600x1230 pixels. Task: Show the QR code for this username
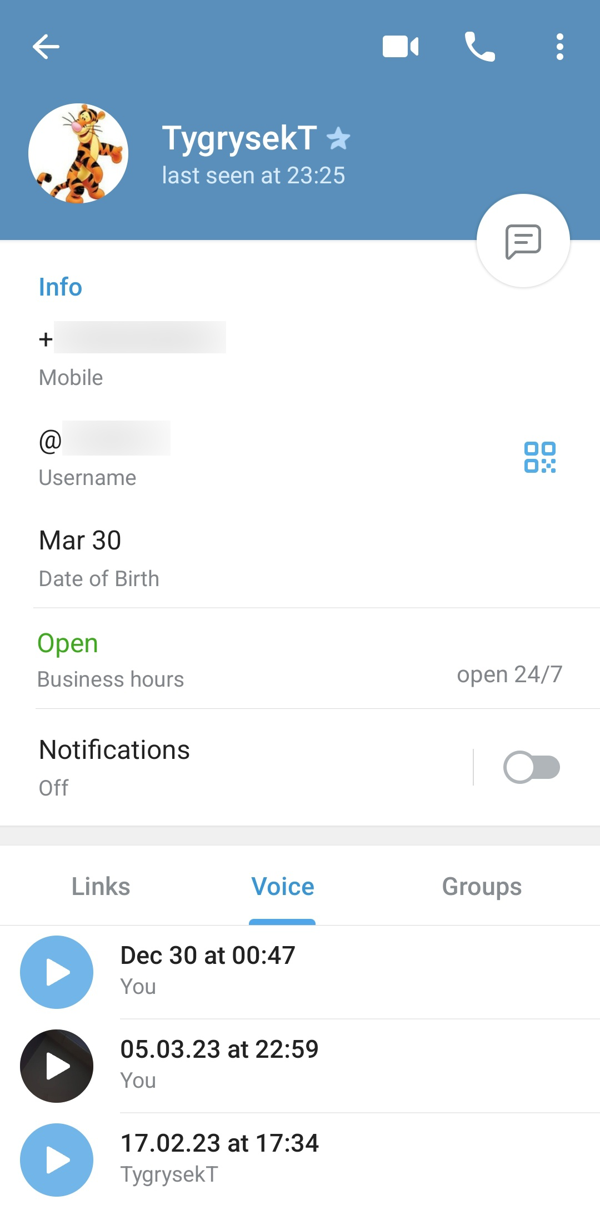pos(540,457)
